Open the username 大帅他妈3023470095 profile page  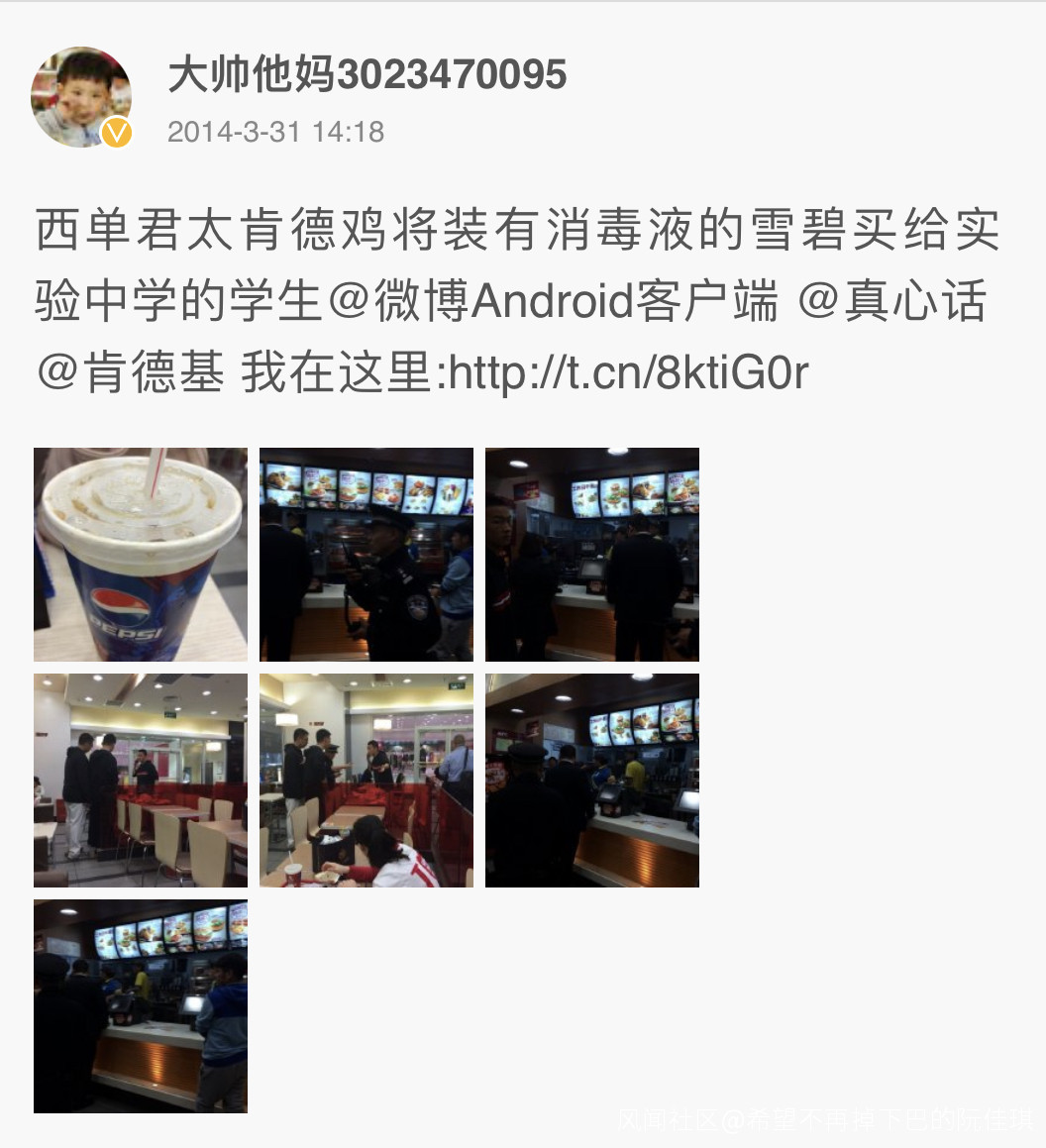367,74
